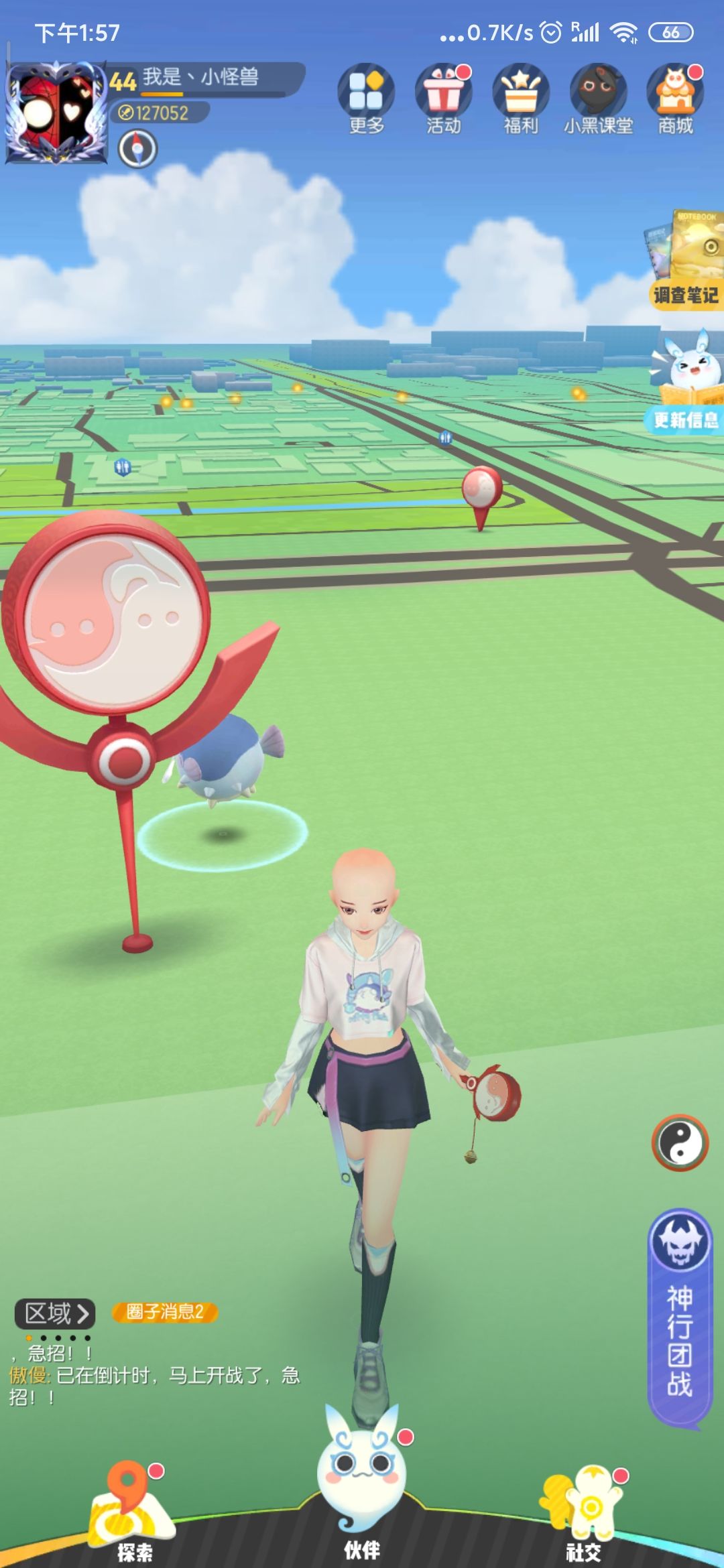Open the 活动 events gift icon
This screenshot has width=724, height=1568.
(444, 99)
